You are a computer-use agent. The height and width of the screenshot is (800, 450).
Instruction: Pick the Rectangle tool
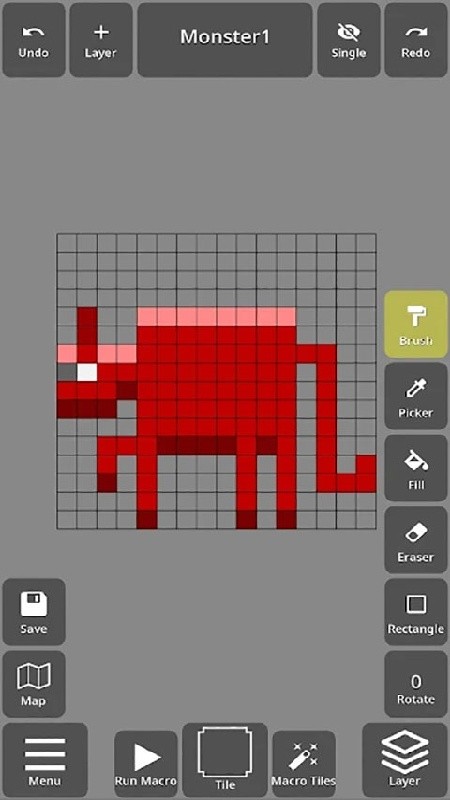[416, 612]
